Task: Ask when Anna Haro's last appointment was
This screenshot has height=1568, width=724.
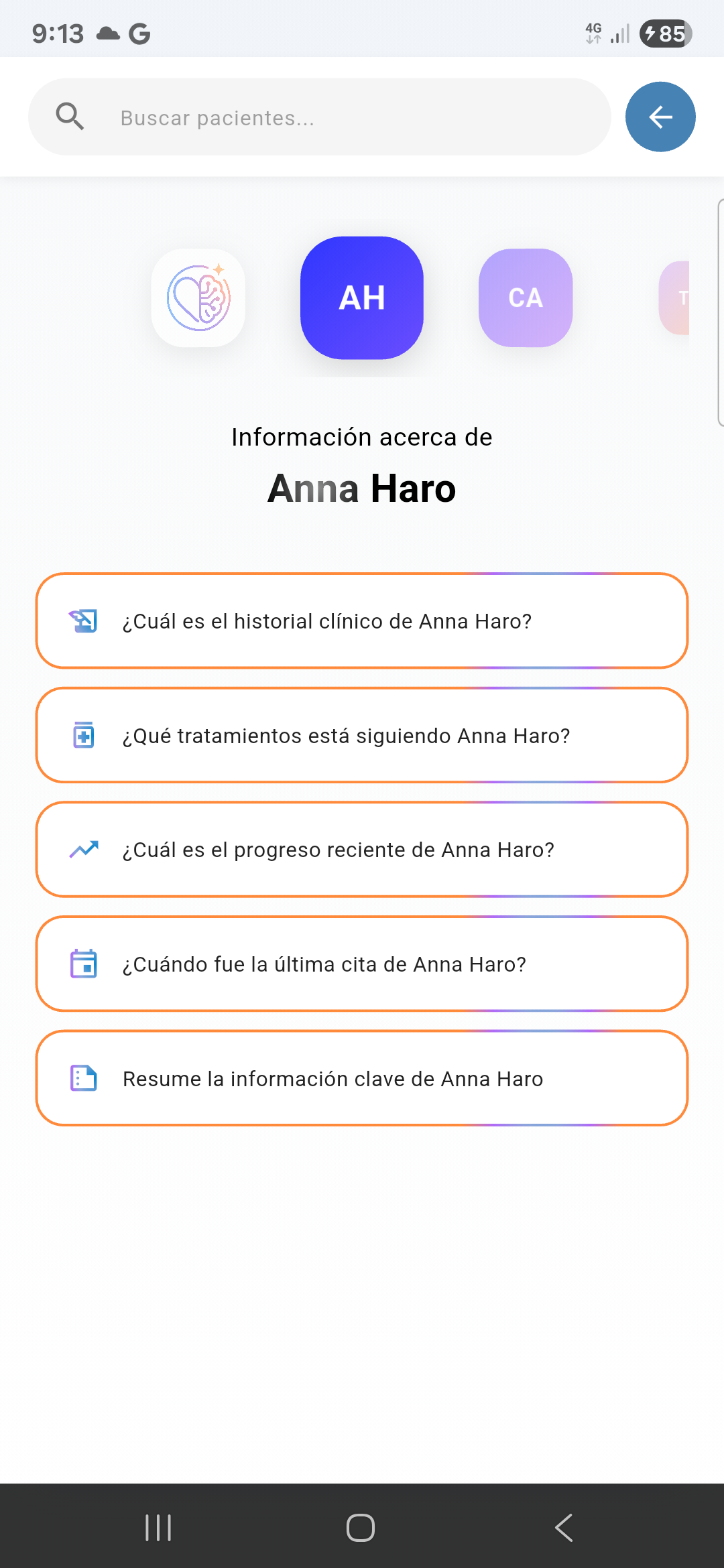Action: [x=362, y=964]
